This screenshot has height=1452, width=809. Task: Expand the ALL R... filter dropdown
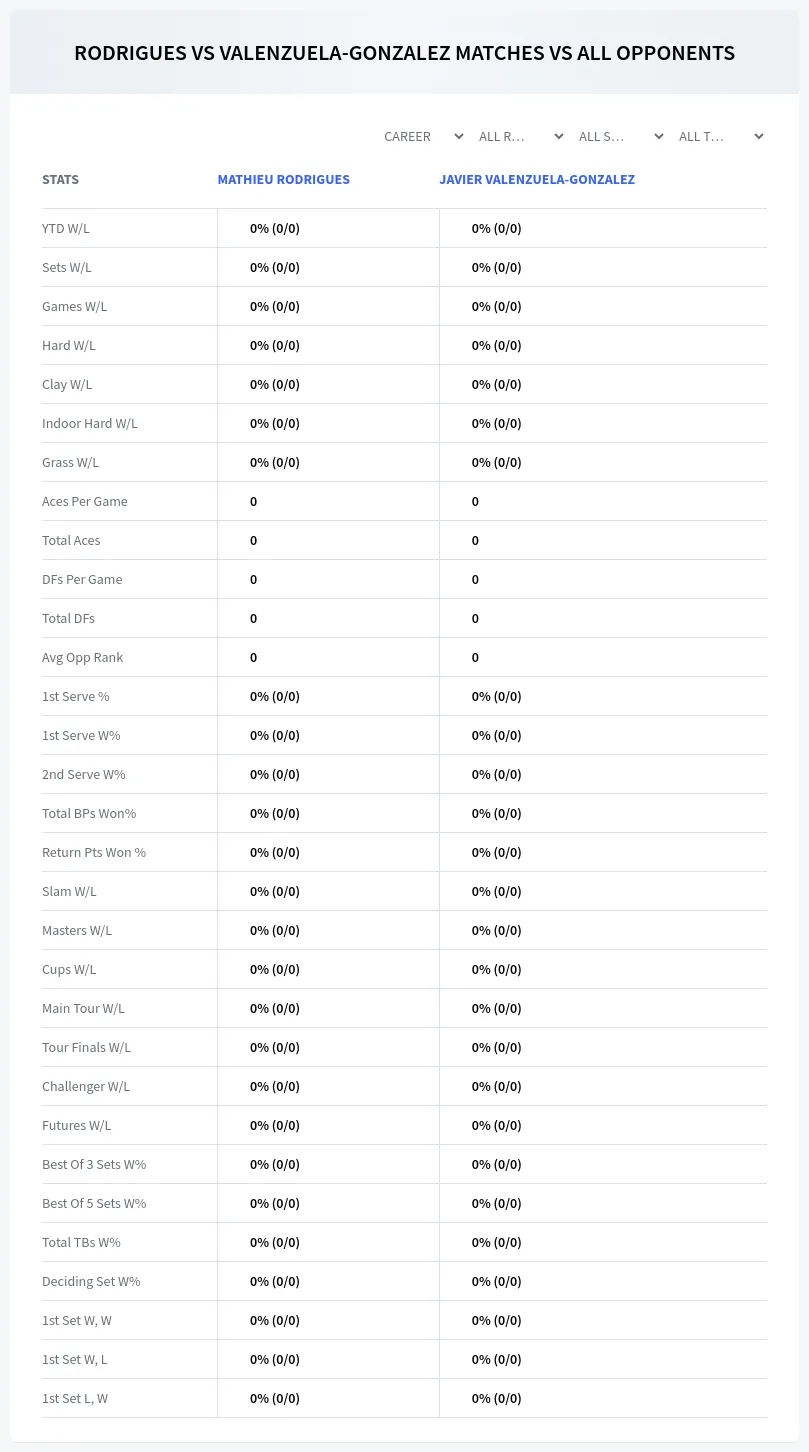click(520, 136)
